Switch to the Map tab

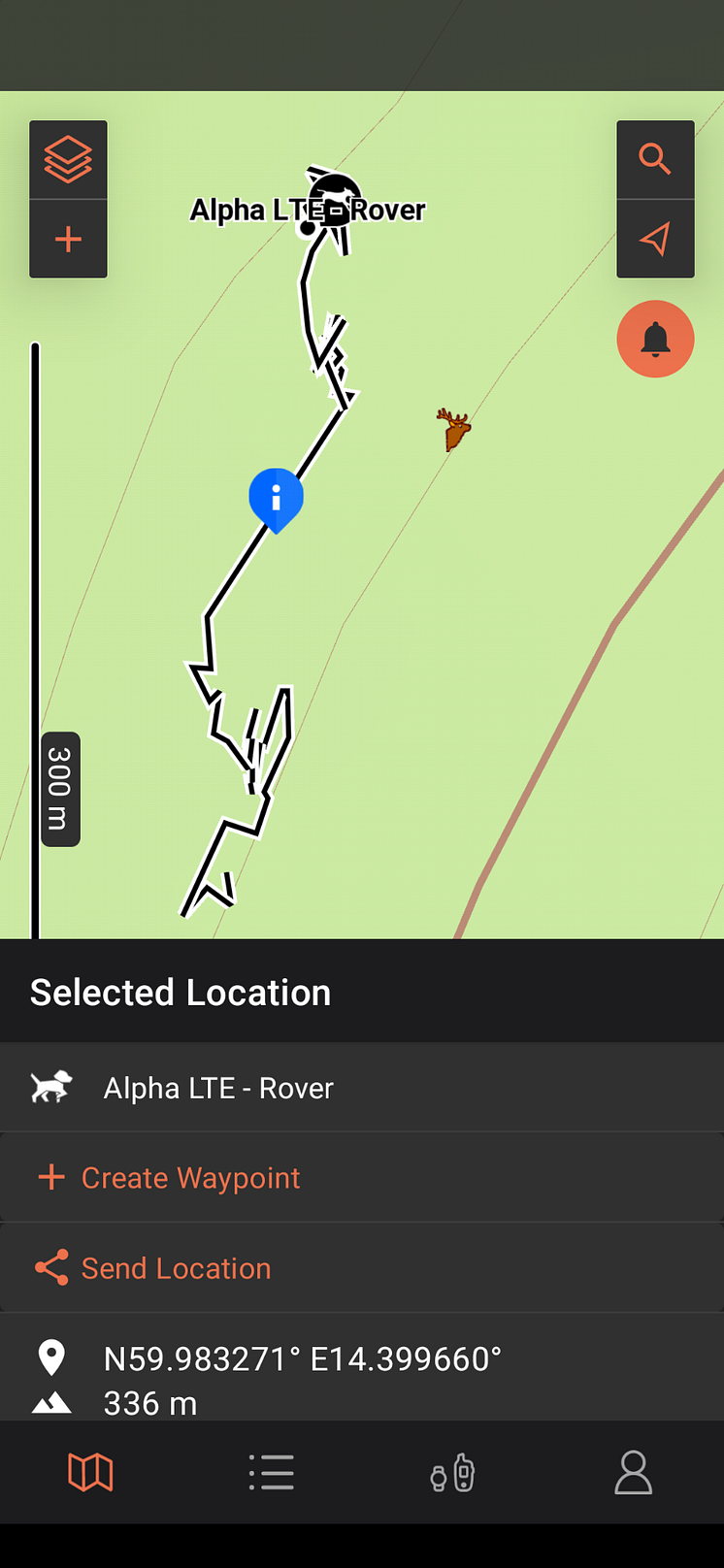[90, 1473]
